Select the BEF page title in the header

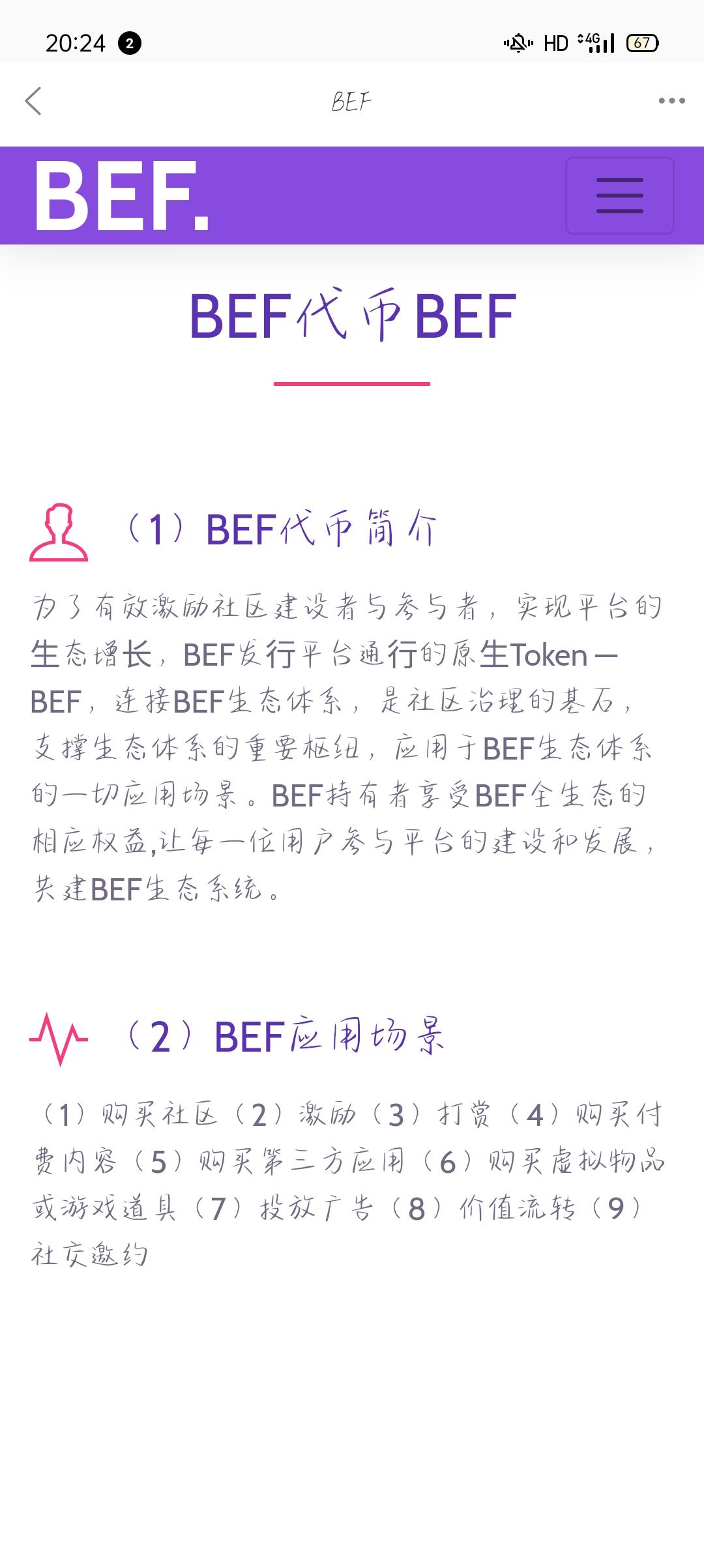(x=351, y=101)
